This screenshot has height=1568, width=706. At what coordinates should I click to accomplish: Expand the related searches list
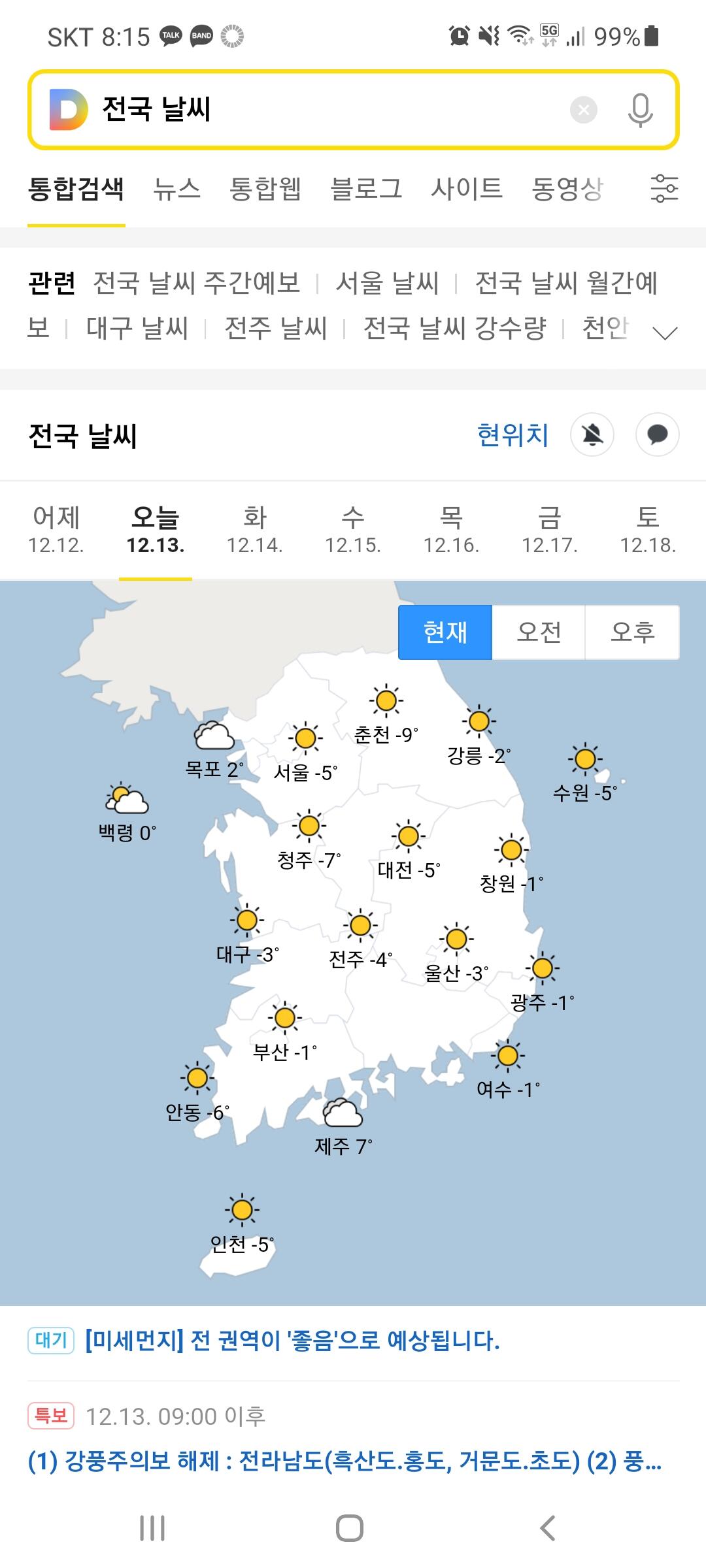(665, 333)
